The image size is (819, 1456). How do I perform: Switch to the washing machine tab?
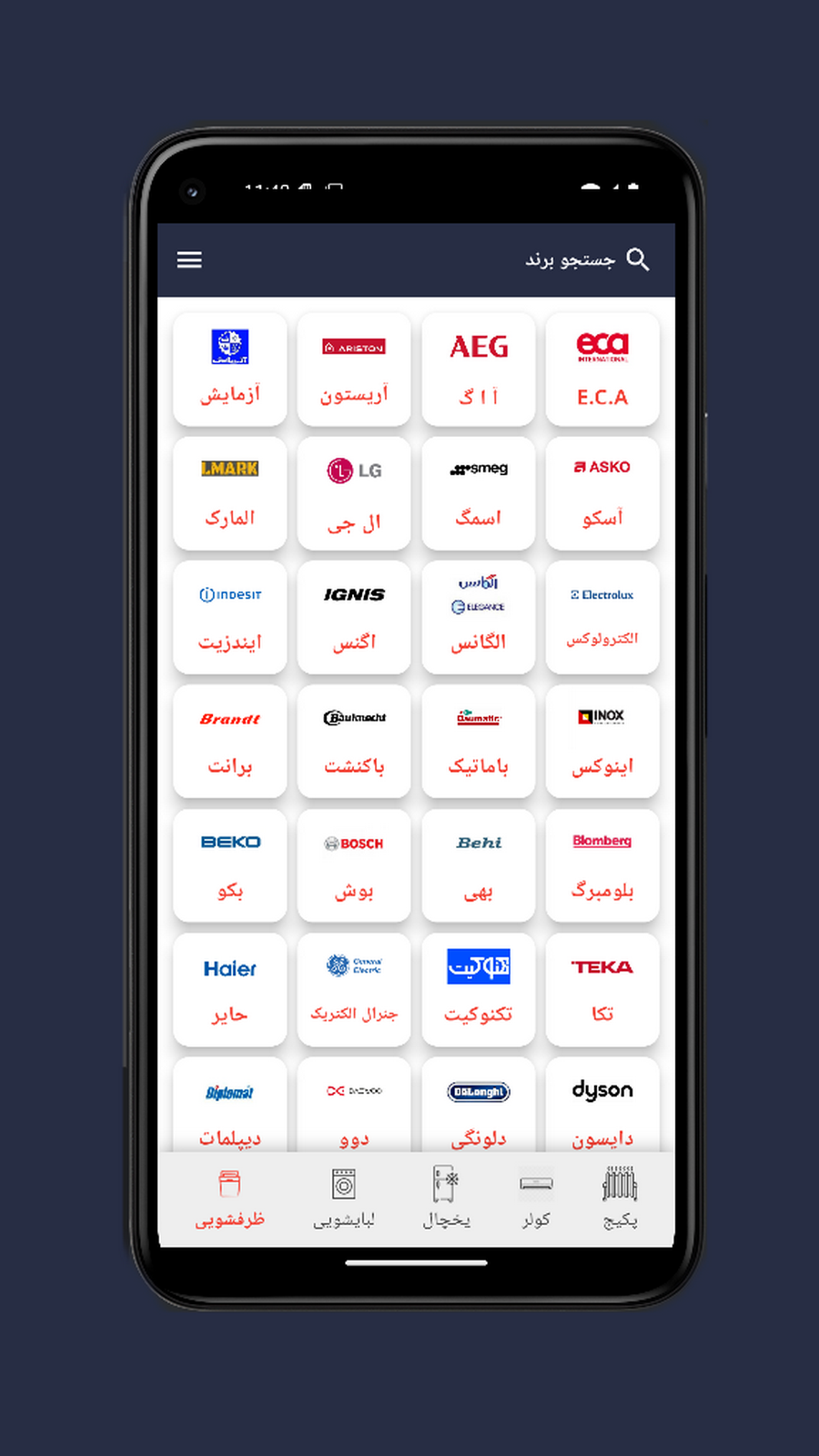344,1198
